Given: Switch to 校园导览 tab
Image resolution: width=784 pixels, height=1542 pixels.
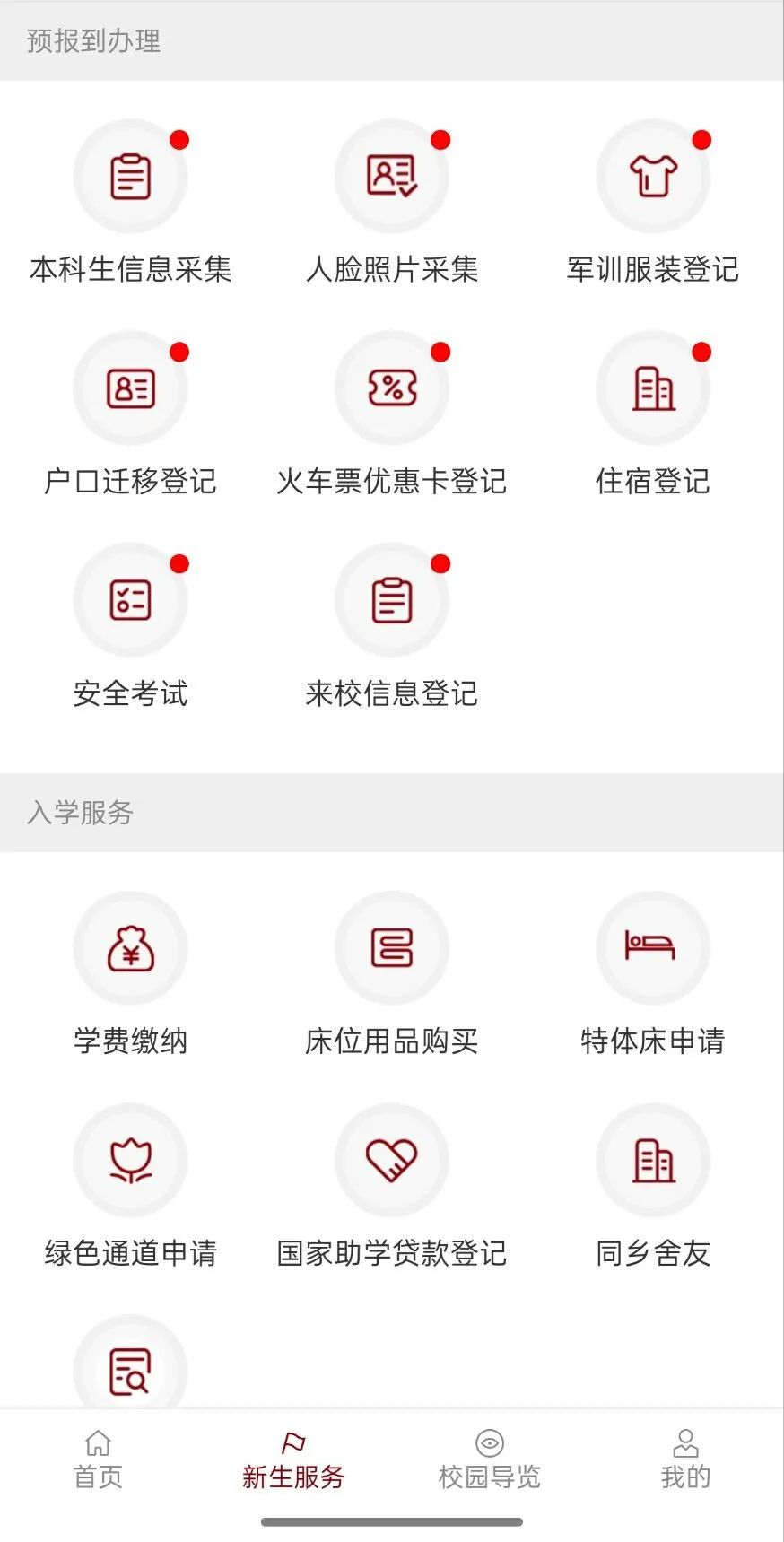Looking at the screenshot, I should click(490, 1459).
